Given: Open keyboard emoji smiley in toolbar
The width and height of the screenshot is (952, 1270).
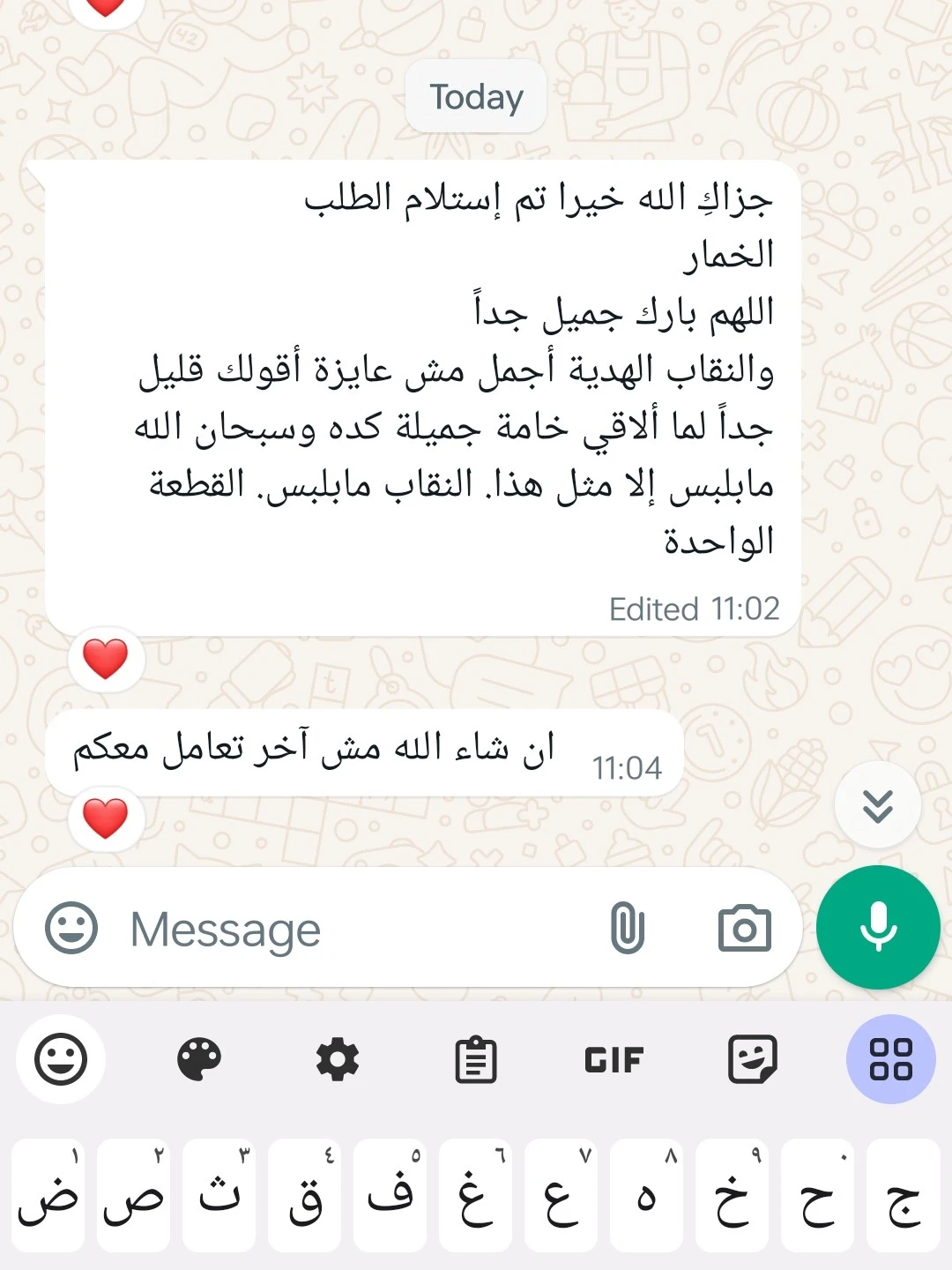Looking at the screenshot, I should pos(61,1058).
